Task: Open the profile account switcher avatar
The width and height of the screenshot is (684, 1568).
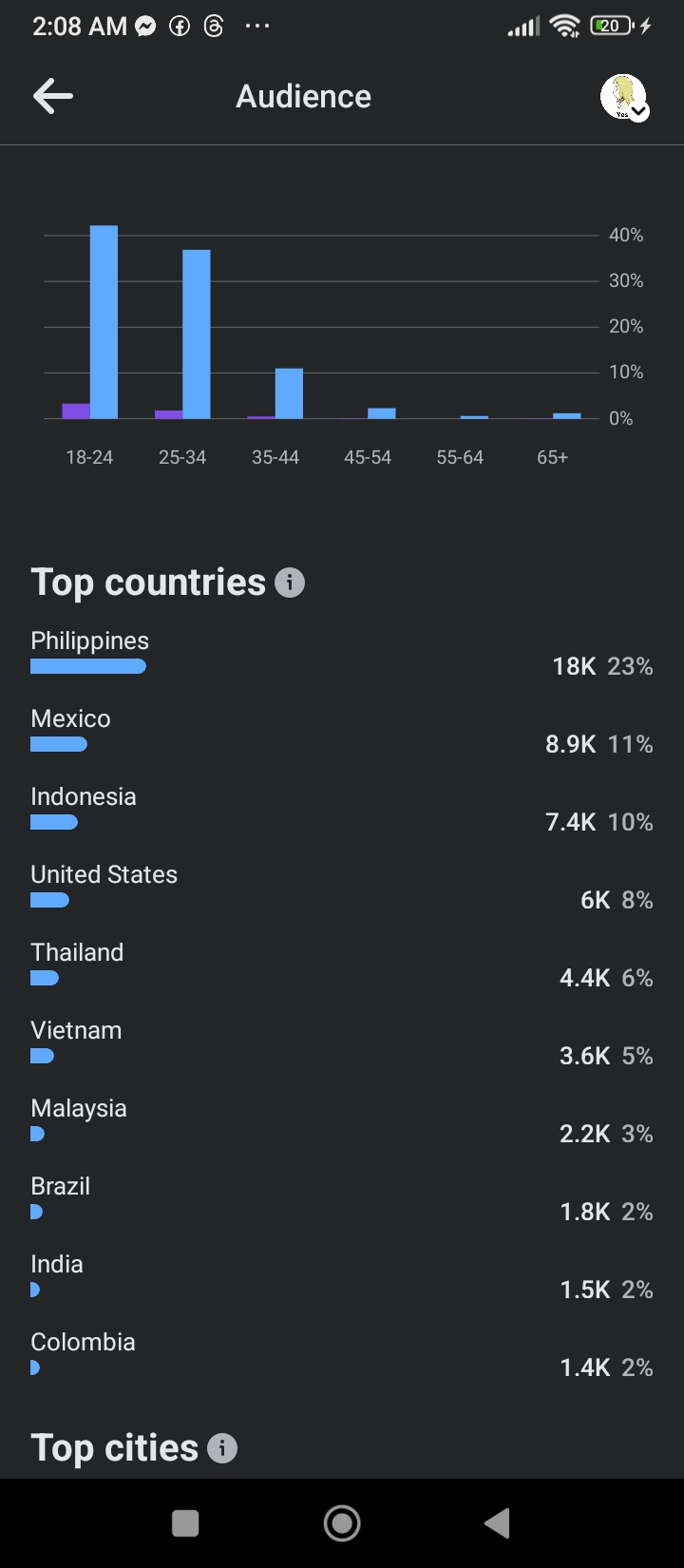Action: click(624, 97)
